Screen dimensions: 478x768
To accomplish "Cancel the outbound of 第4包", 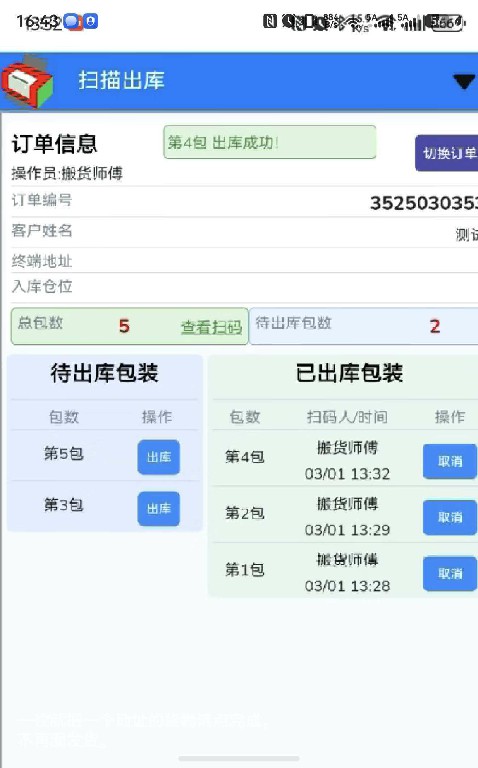I will tap(450, 461).
